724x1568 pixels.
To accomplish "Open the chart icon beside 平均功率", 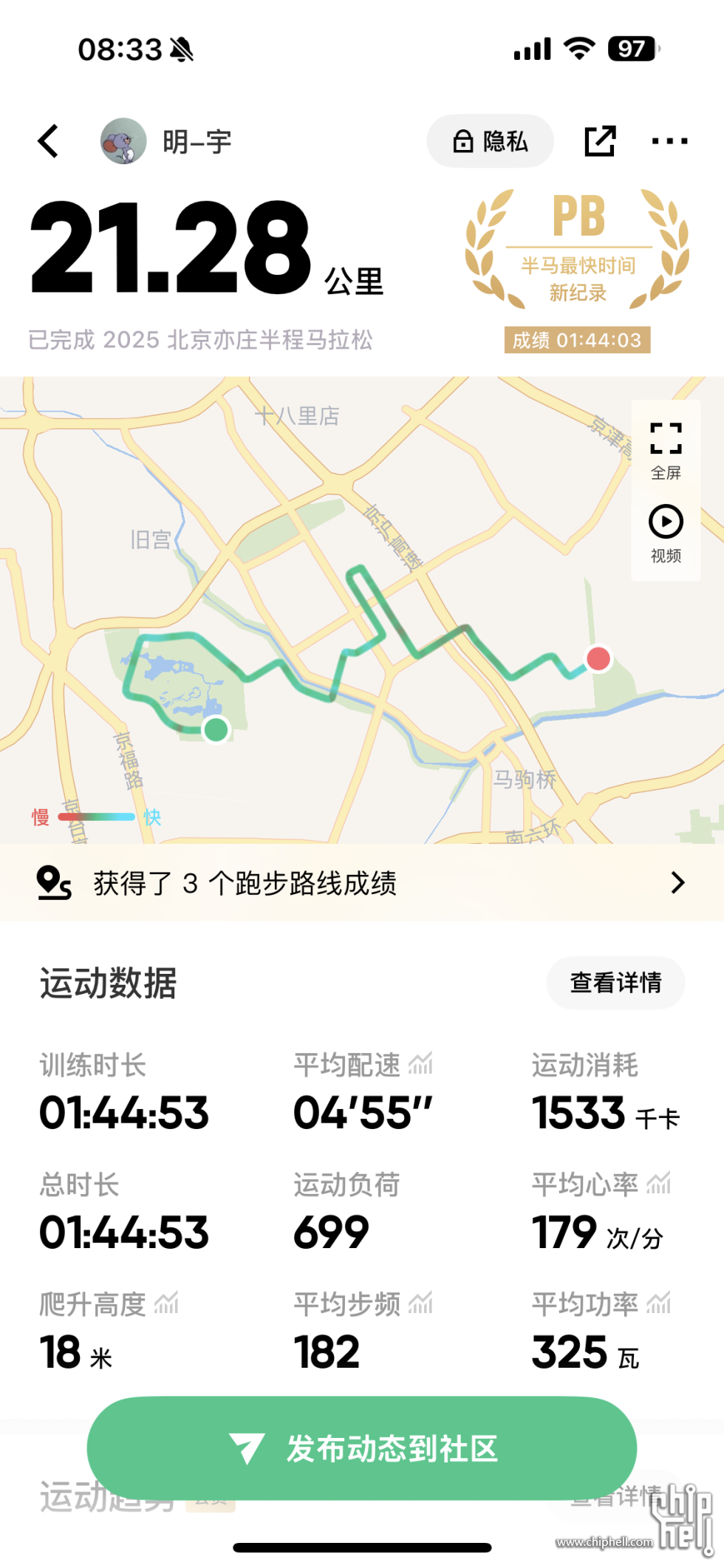I will tap(659, 1303).
